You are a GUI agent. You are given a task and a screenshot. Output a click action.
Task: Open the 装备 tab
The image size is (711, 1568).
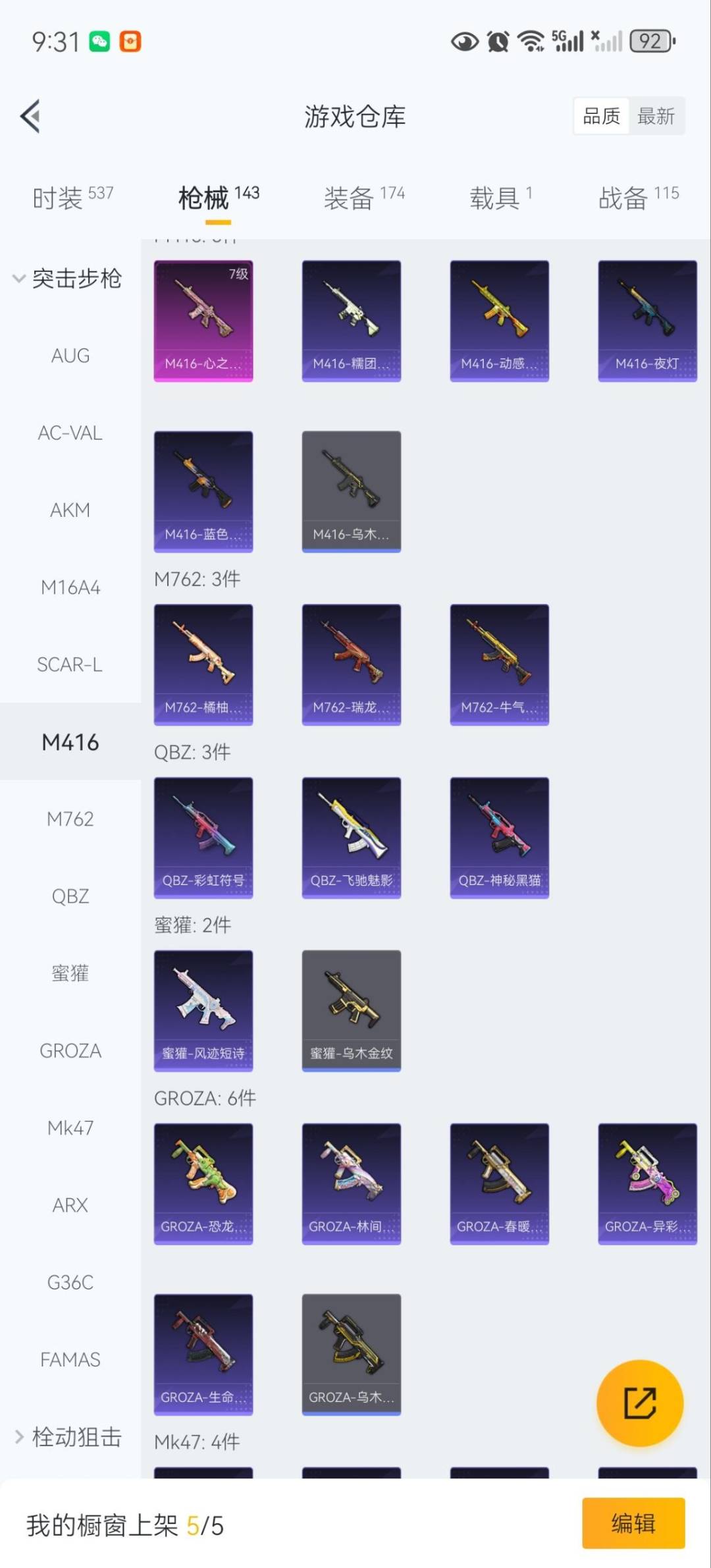tap(363, 197)
